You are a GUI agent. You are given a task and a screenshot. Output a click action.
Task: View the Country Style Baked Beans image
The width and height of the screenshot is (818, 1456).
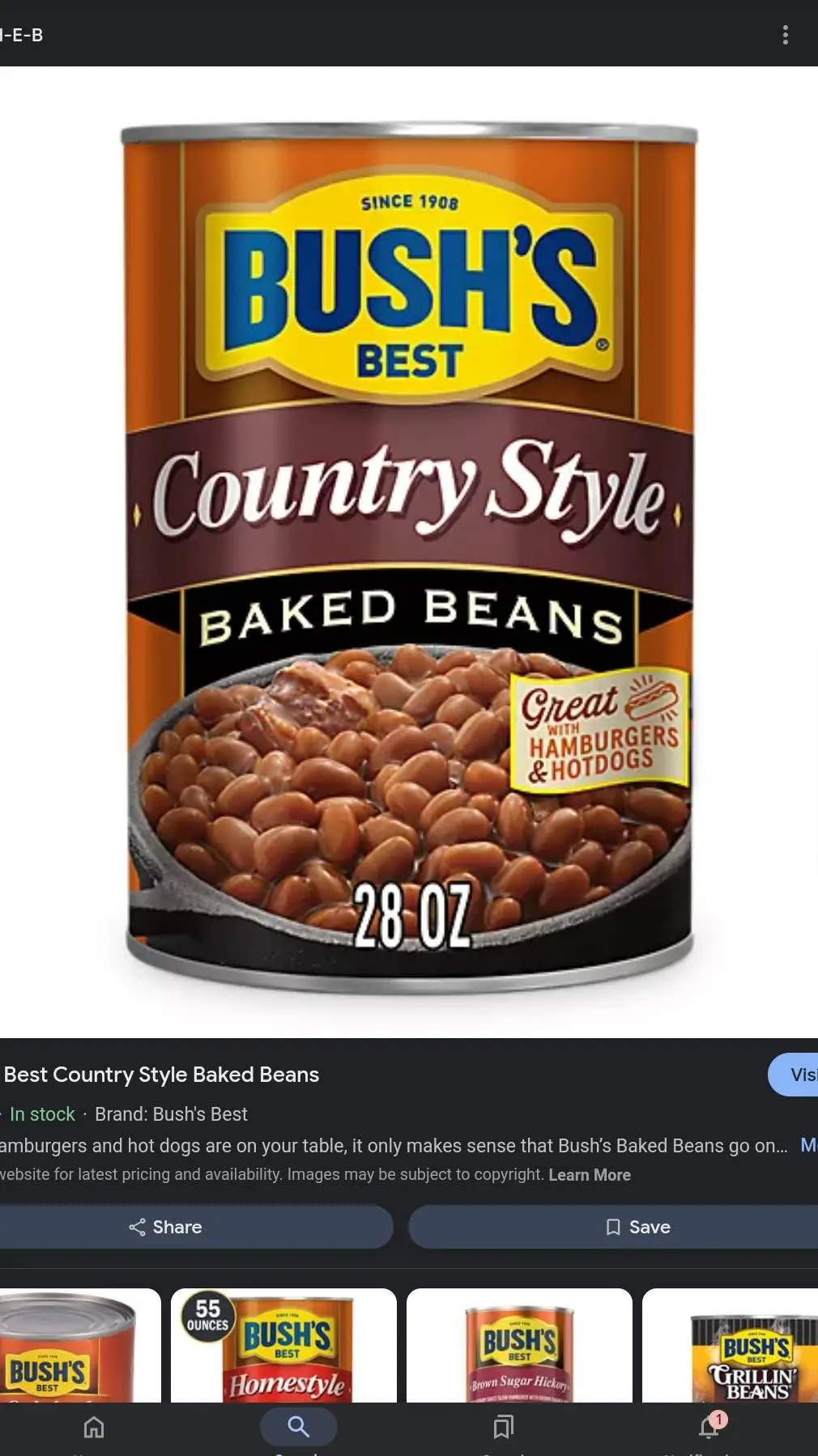(x=409, y=559)
